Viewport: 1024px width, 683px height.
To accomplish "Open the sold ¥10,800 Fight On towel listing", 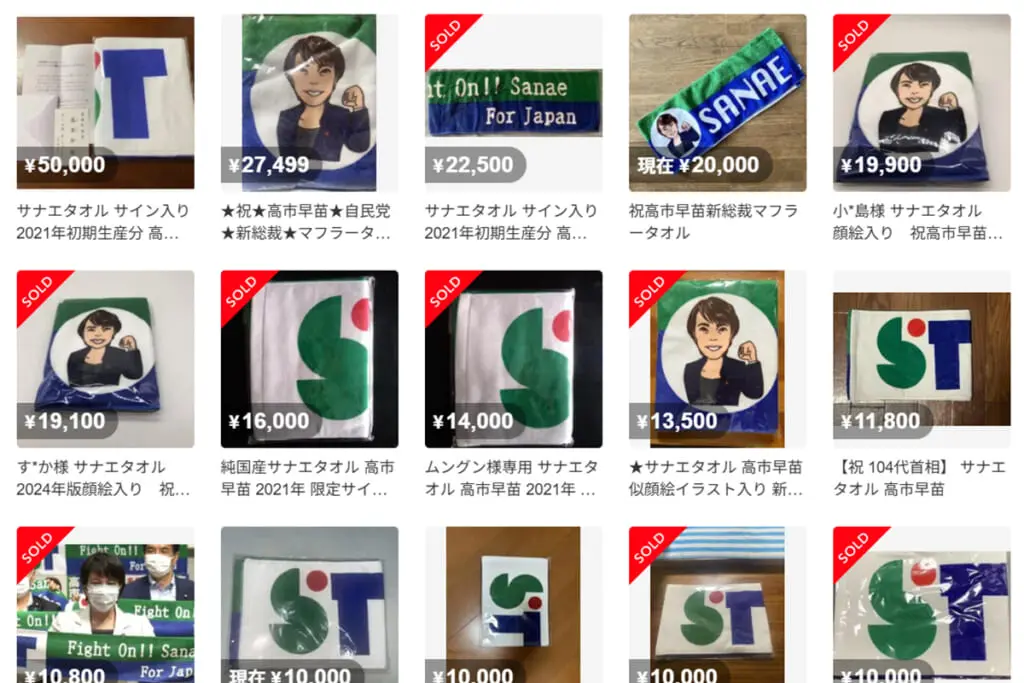I will (105, 605).
